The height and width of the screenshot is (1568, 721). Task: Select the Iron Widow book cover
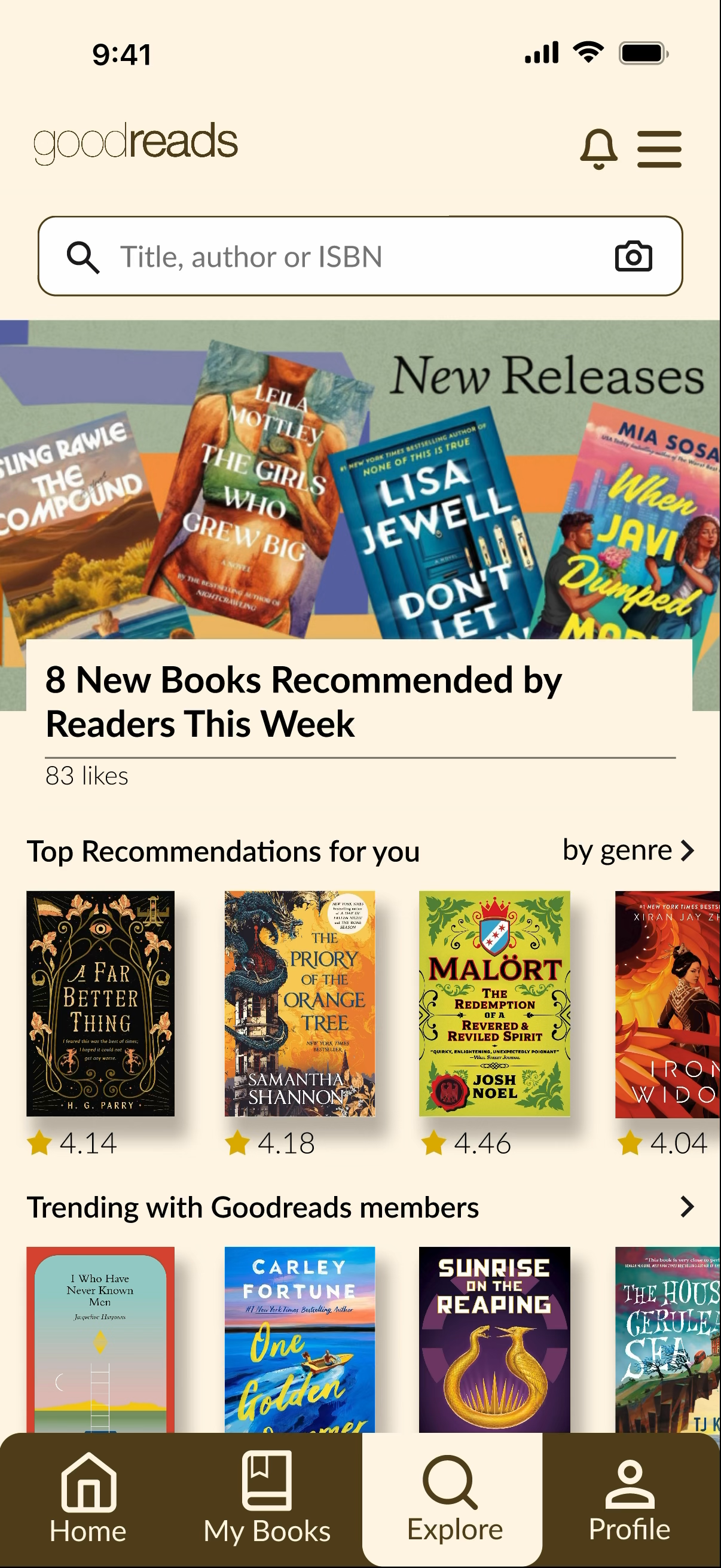[x=667, y=1003]
